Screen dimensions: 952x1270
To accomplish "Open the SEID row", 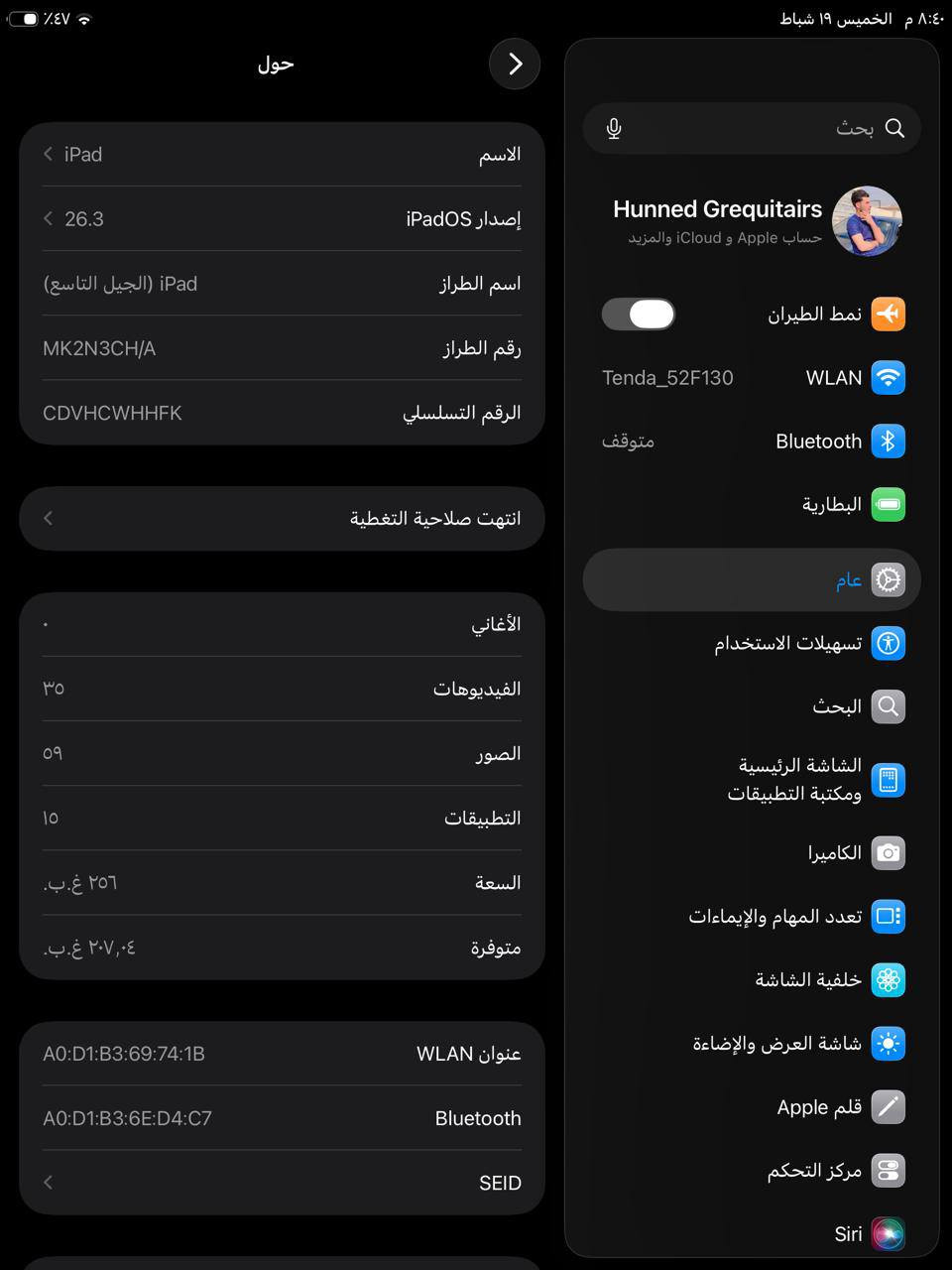I will 282,1183.
